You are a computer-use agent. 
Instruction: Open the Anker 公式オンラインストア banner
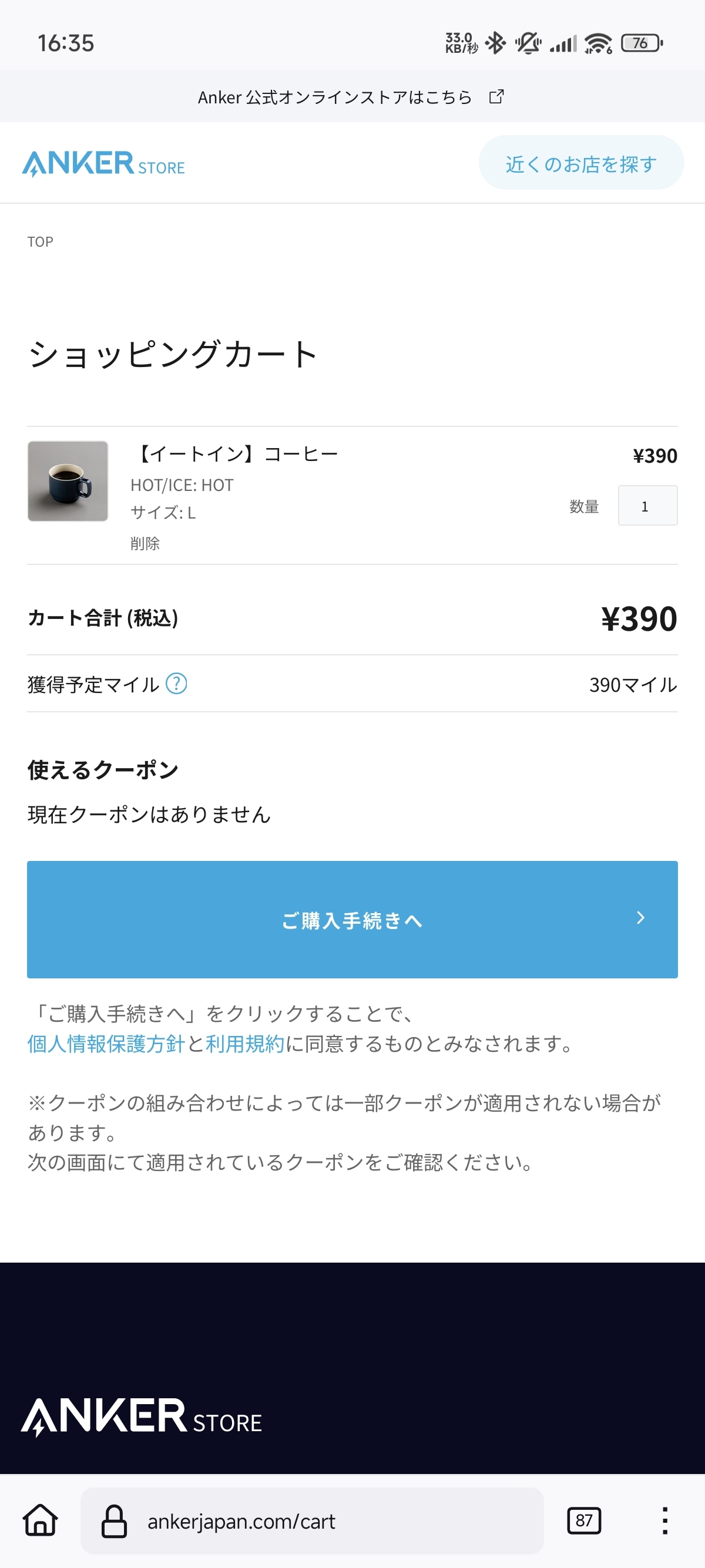pos(335,96)
